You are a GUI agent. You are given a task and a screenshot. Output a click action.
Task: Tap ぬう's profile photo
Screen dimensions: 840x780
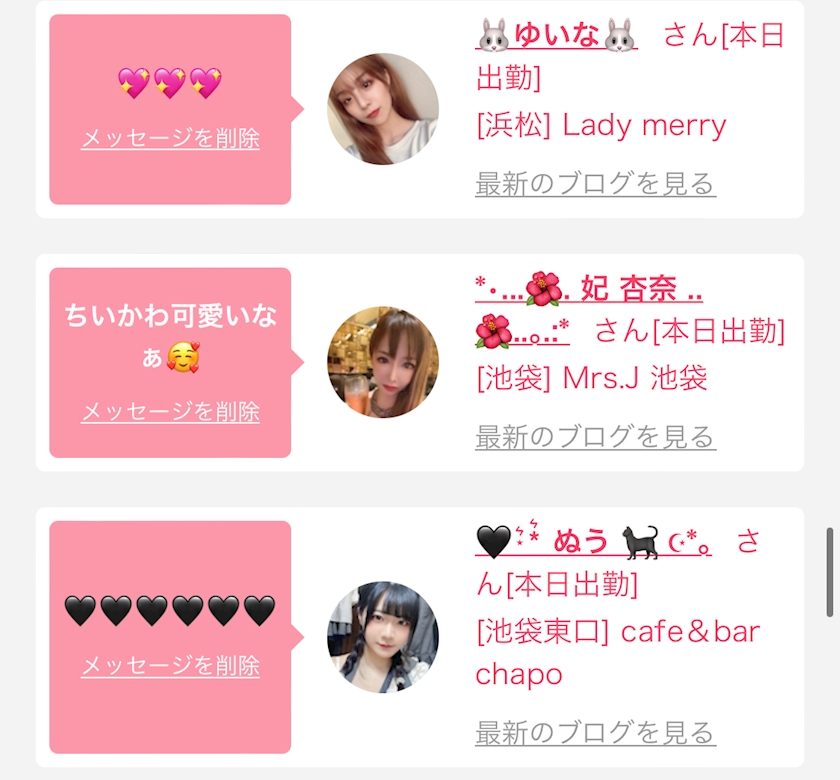tap(382, 637)
